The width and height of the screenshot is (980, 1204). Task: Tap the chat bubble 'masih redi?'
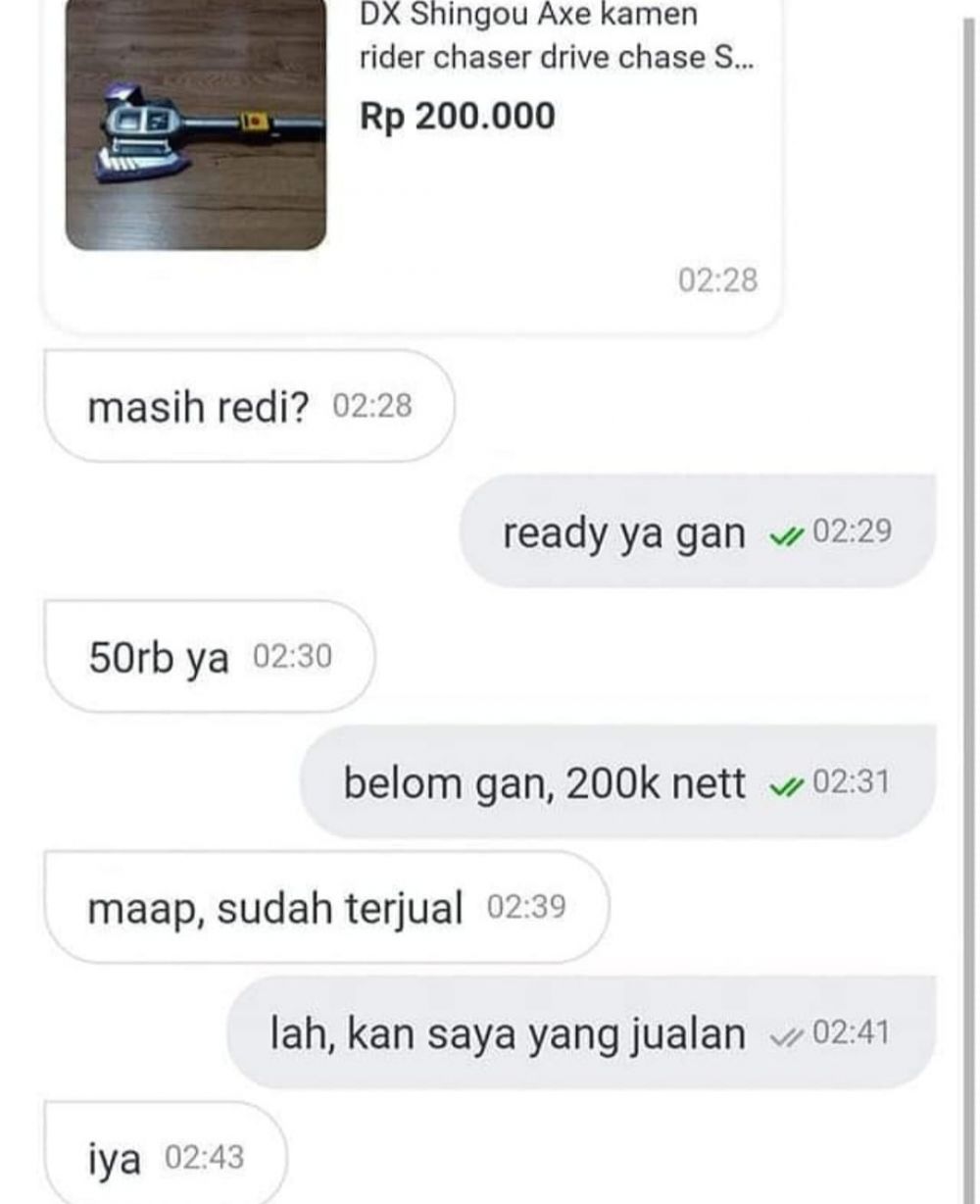(198, 403)
